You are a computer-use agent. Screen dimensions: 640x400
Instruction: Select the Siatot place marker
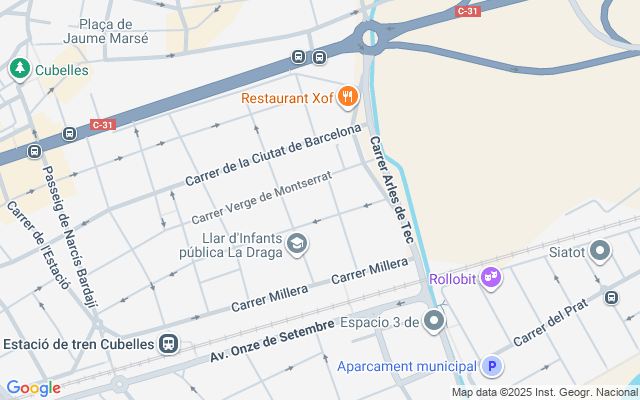[x=600, y=251]
